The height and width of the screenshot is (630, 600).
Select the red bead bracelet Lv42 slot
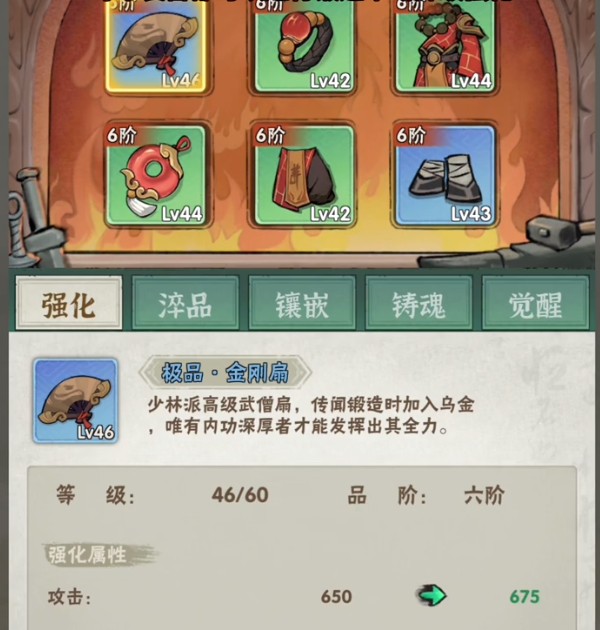(x=303, y=47)
